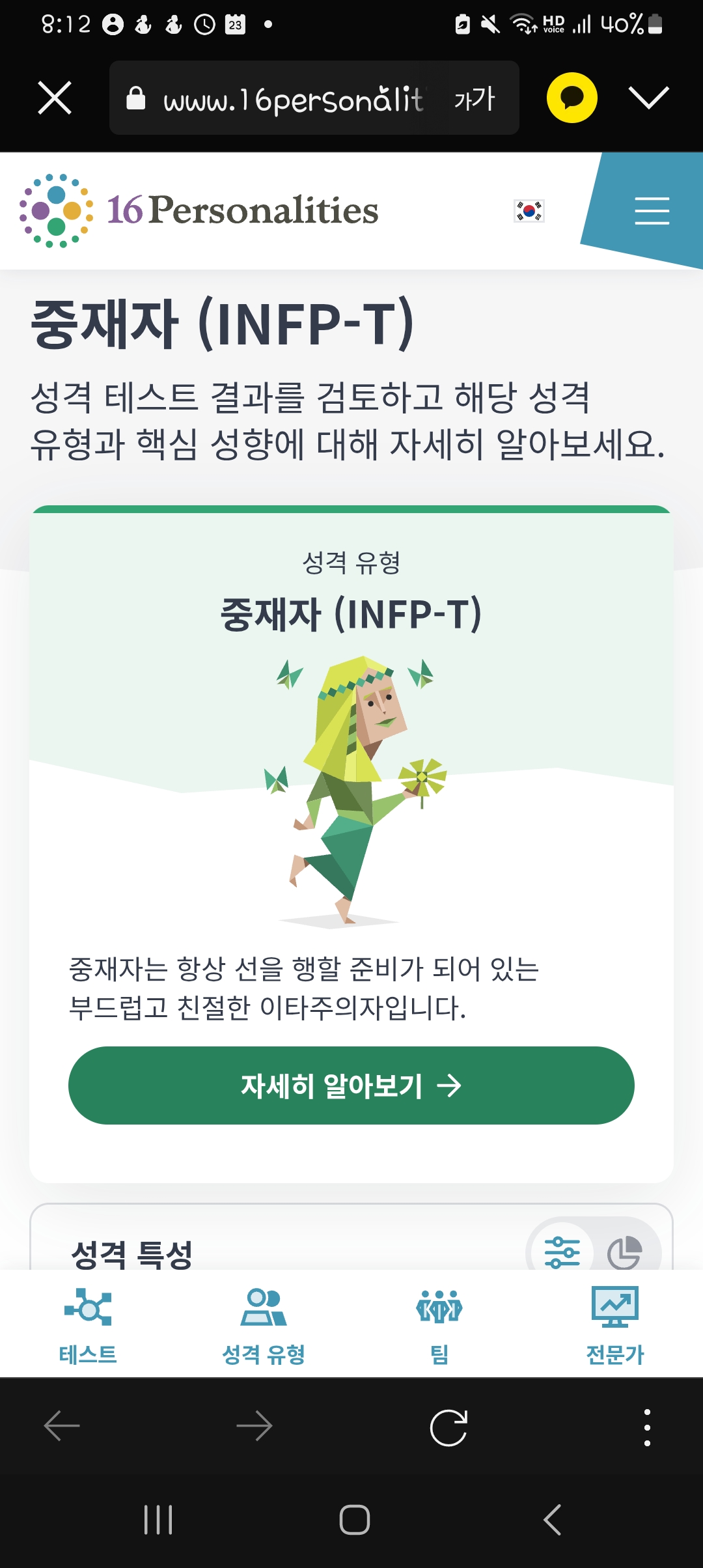The image size is (703, 1568).
Task: Tap the 자세히 알아보기 button
Action: pyautogui.click(x=351, y=1085)
